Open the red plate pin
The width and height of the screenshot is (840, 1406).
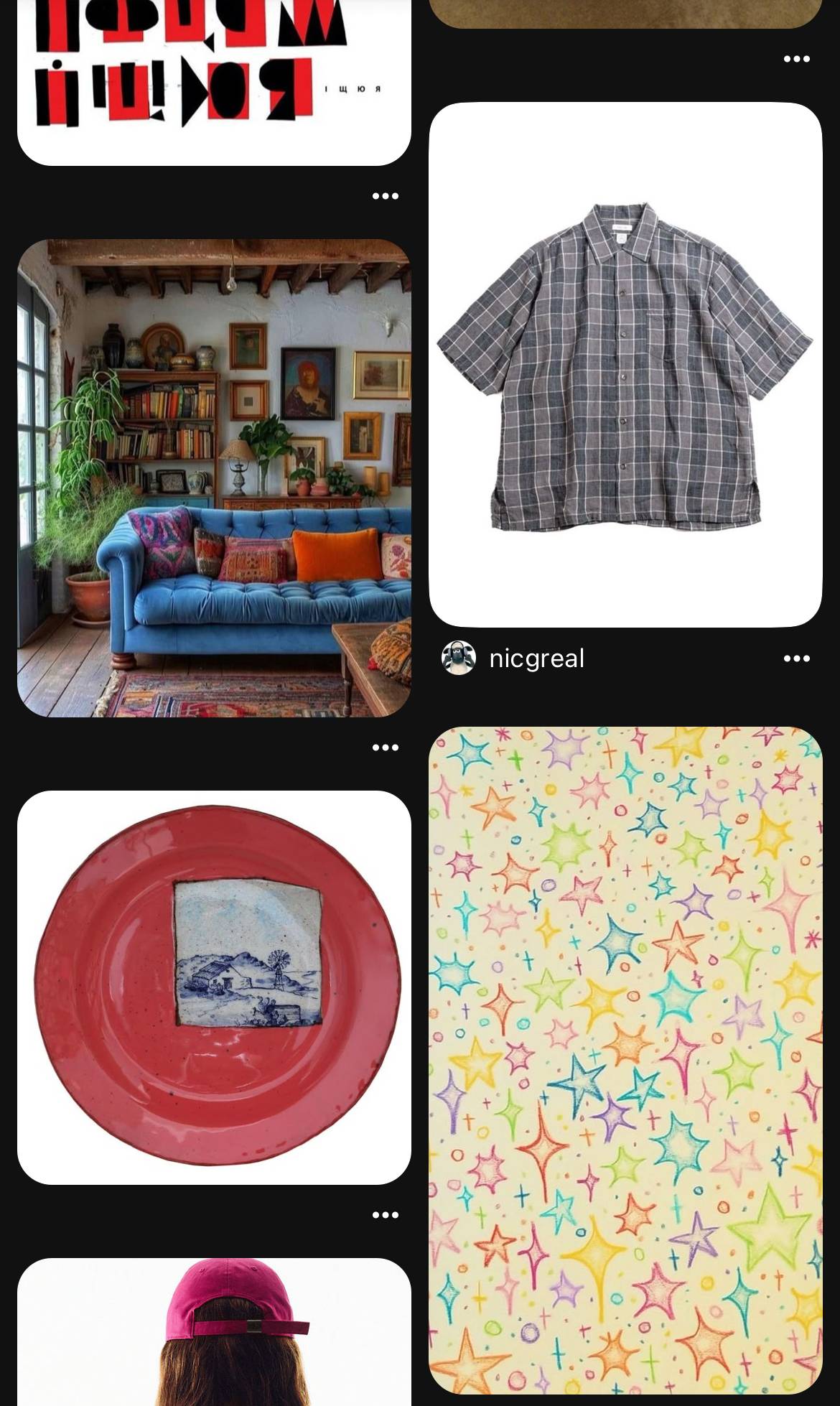pos(214,987)
